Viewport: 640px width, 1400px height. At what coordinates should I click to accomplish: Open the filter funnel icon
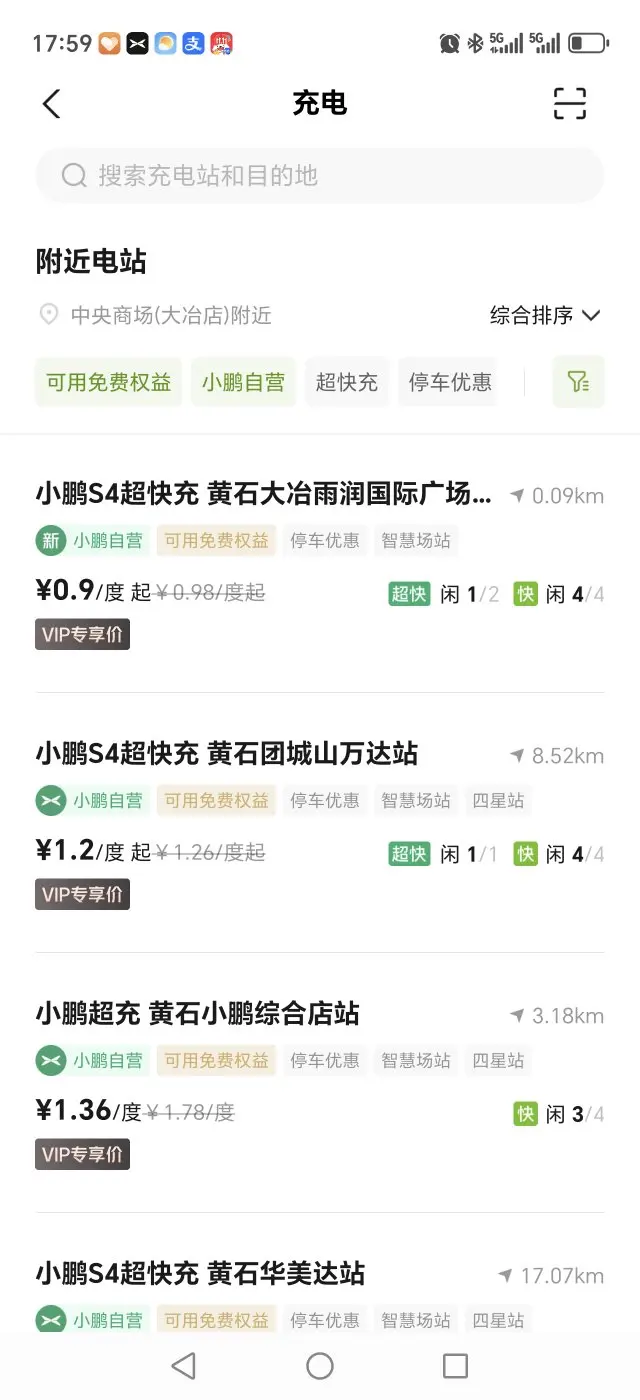point(578,382)
